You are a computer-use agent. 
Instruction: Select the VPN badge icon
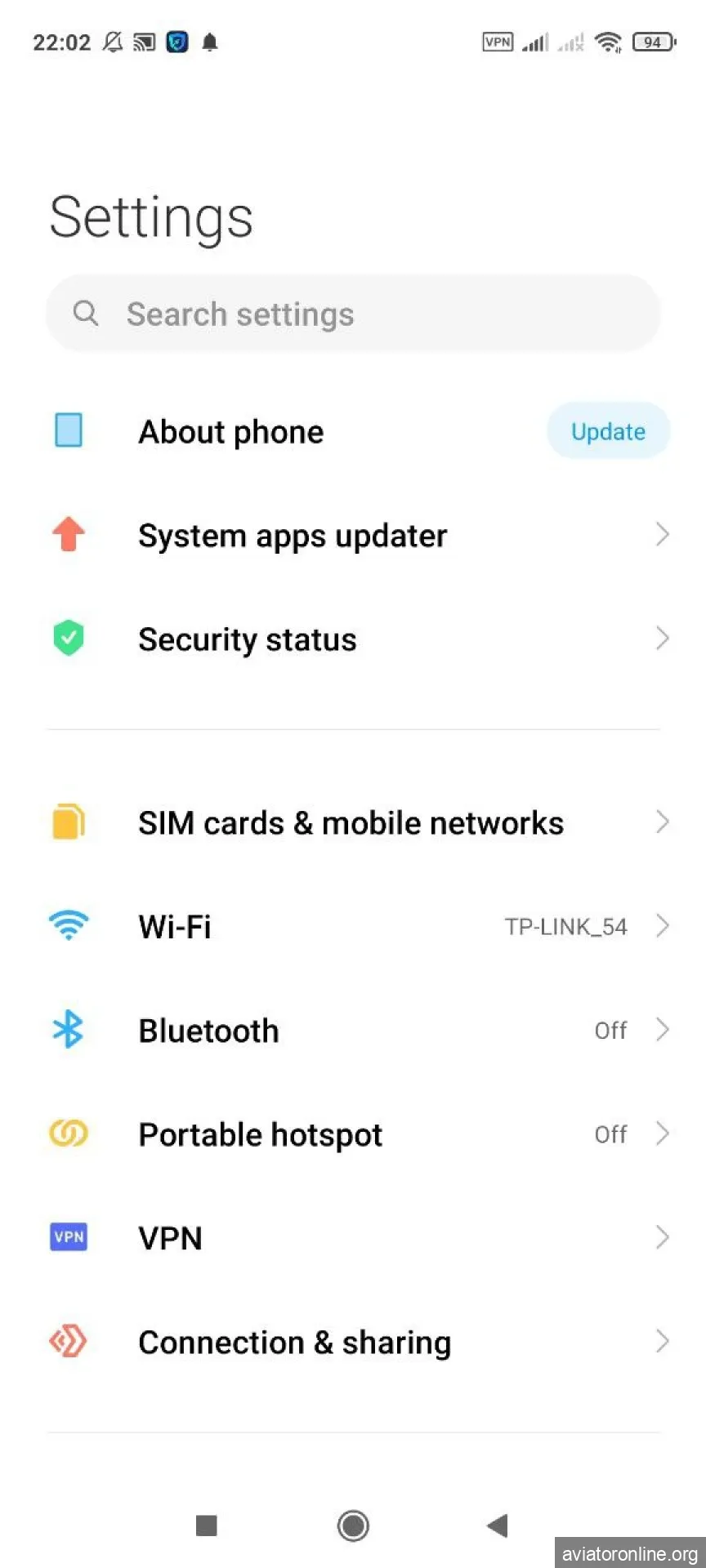[x=68, y=1237]
